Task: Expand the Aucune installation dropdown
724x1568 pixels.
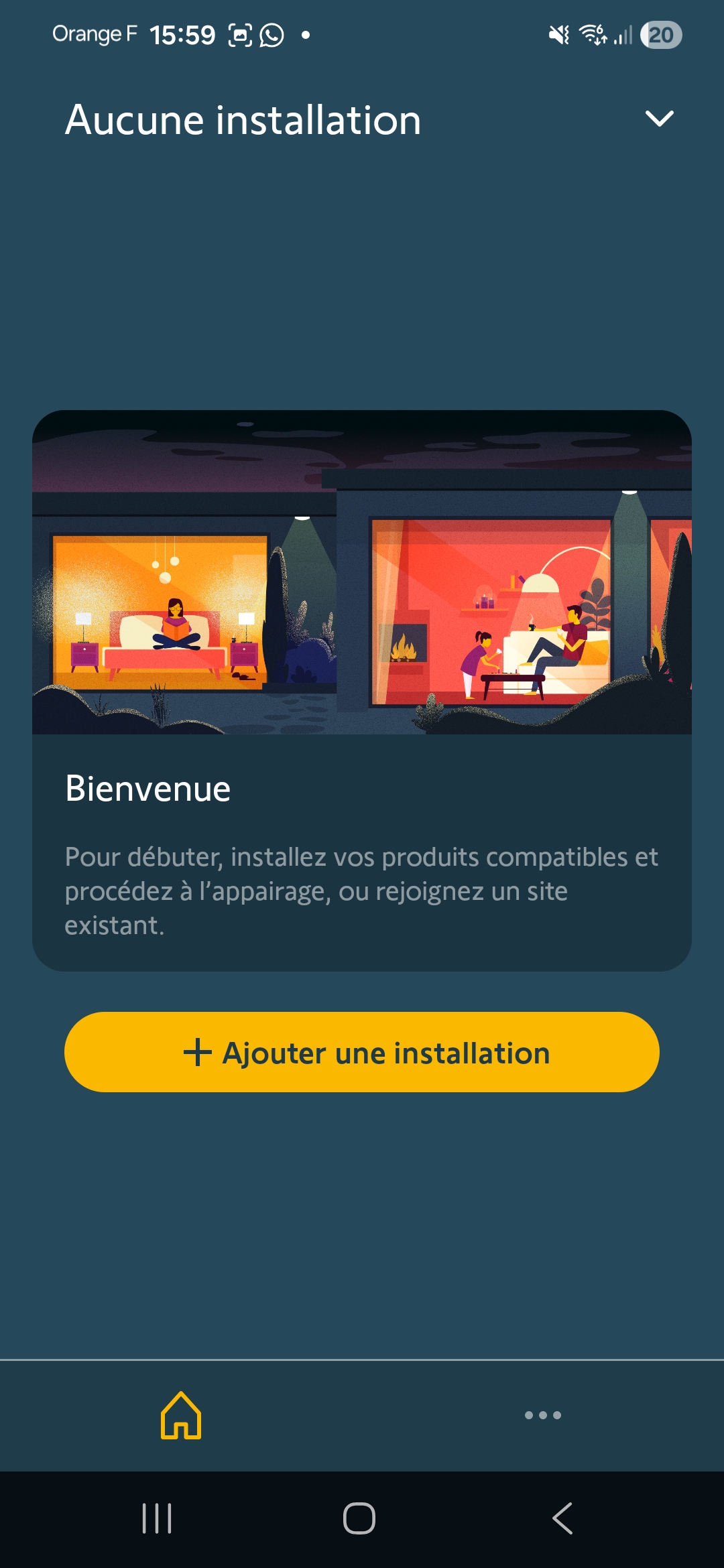Action: coord(659,119)
